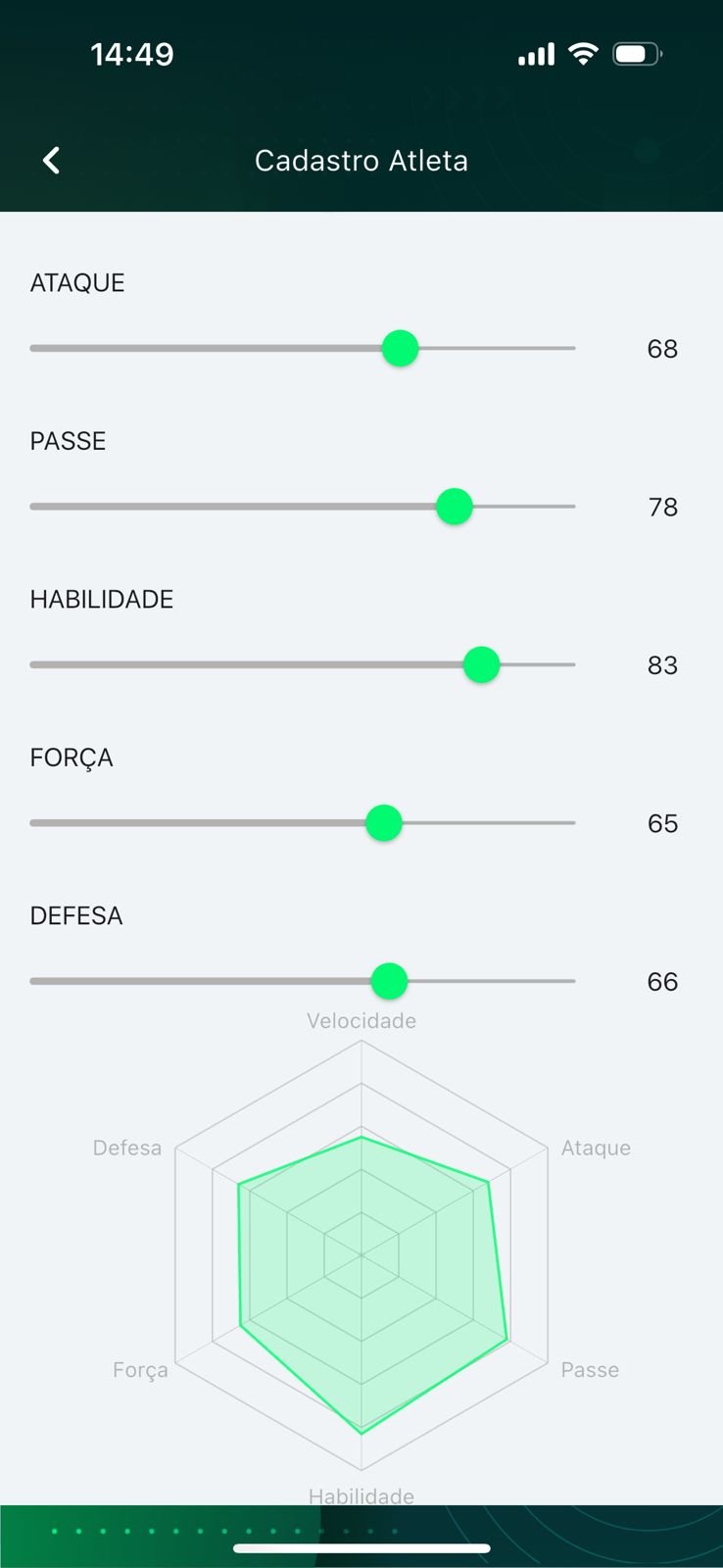This screenshot has height=1568, width=723.
Task: Select the DEFESA slider handle
Action: [389, 981]
